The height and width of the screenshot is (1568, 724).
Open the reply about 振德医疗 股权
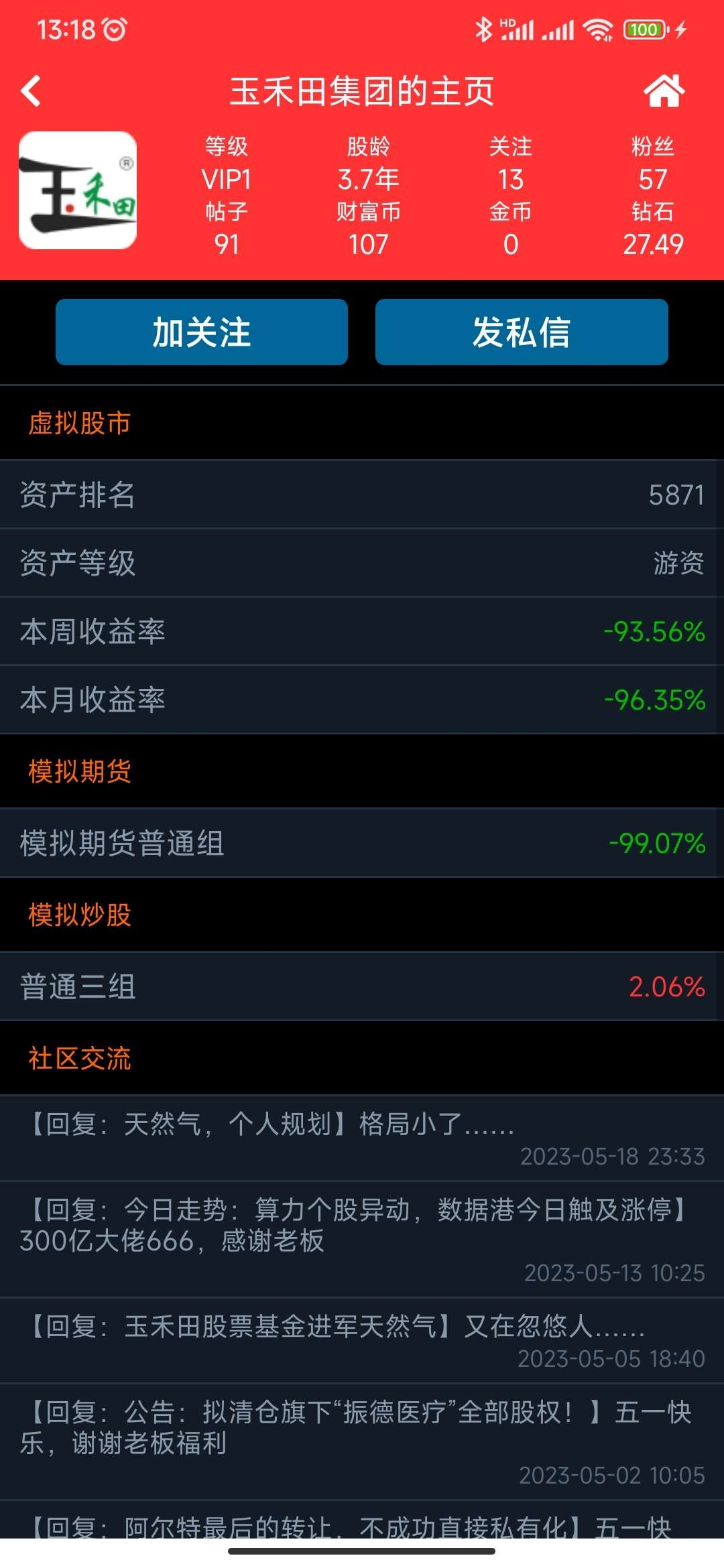pyautogui.click(x=362, y=1442)
